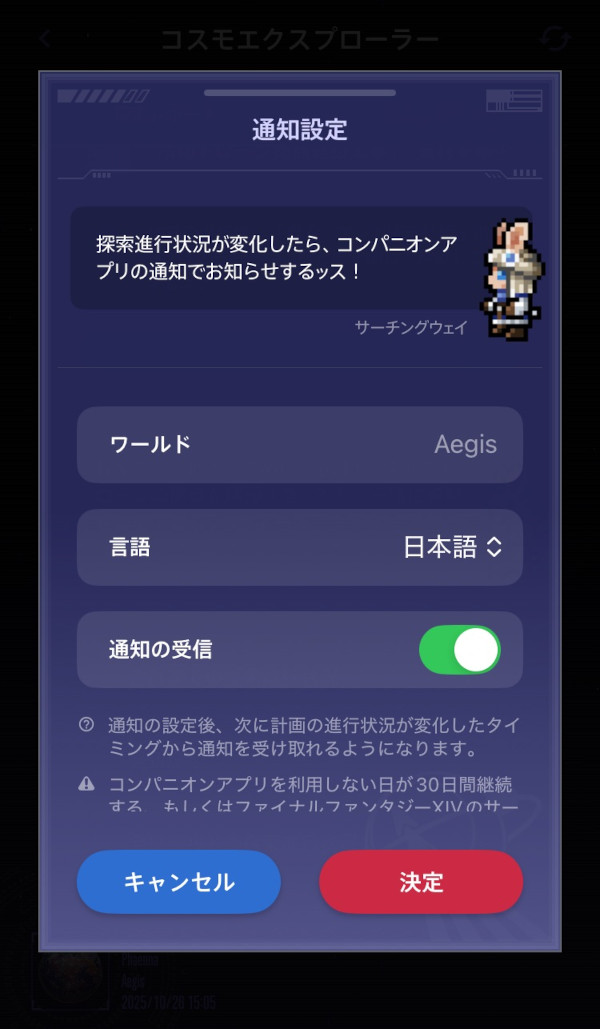
Task: Open the 言語 language dropdown
Action: coord(451,547)
